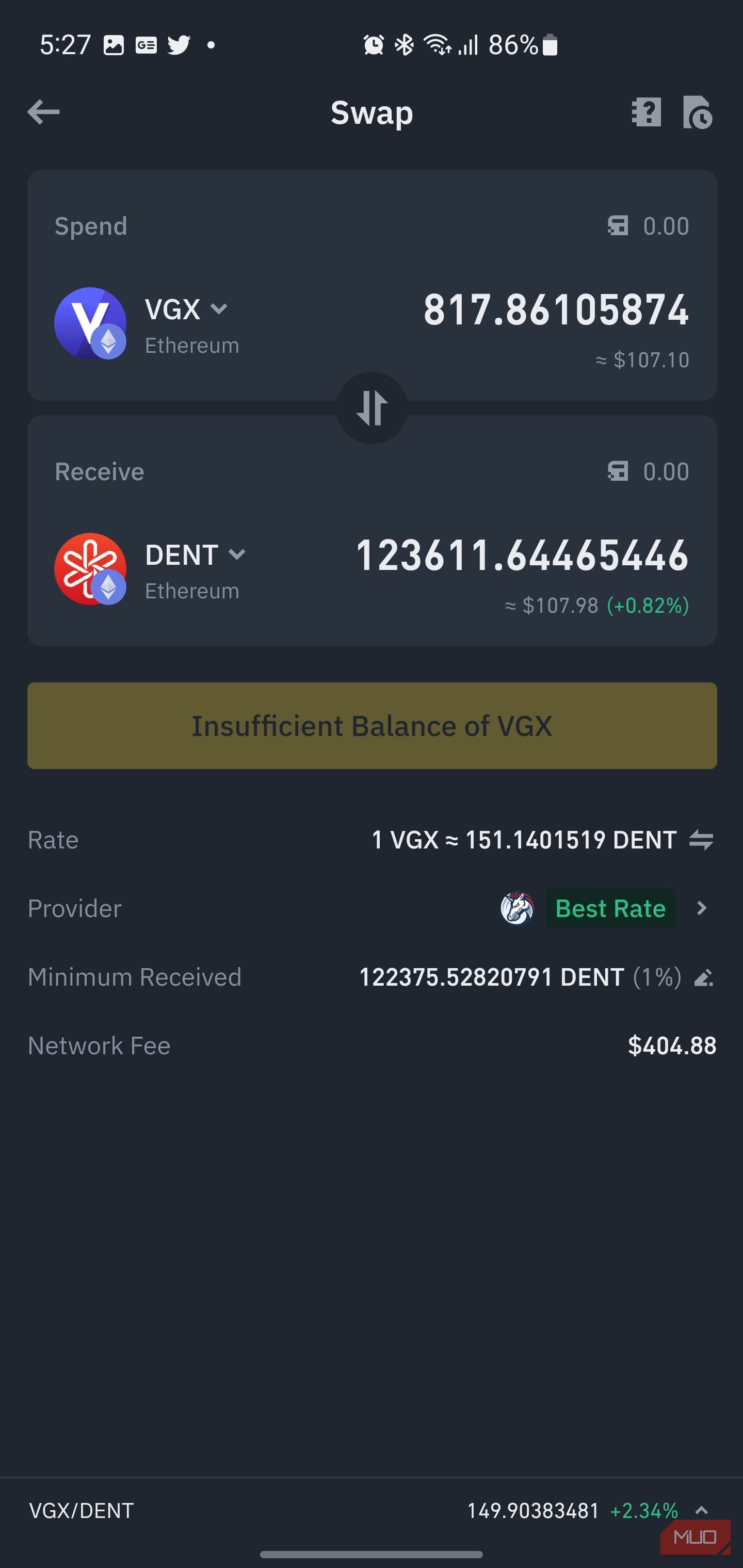Viewport: 743px width, 1568px height.
Task: View swap history via clock-document icon
Action: tap(699, 112)
